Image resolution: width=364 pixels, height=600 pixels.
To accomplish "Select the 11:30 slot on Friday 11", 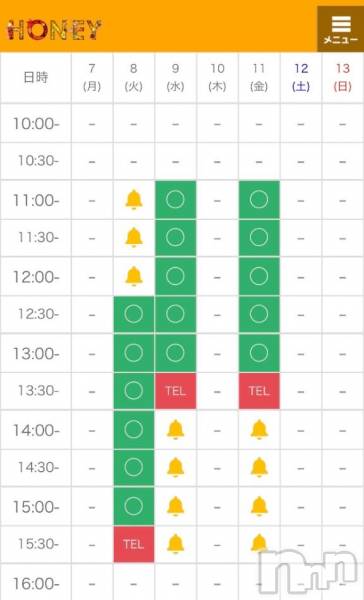I will [x=259, y=238].
